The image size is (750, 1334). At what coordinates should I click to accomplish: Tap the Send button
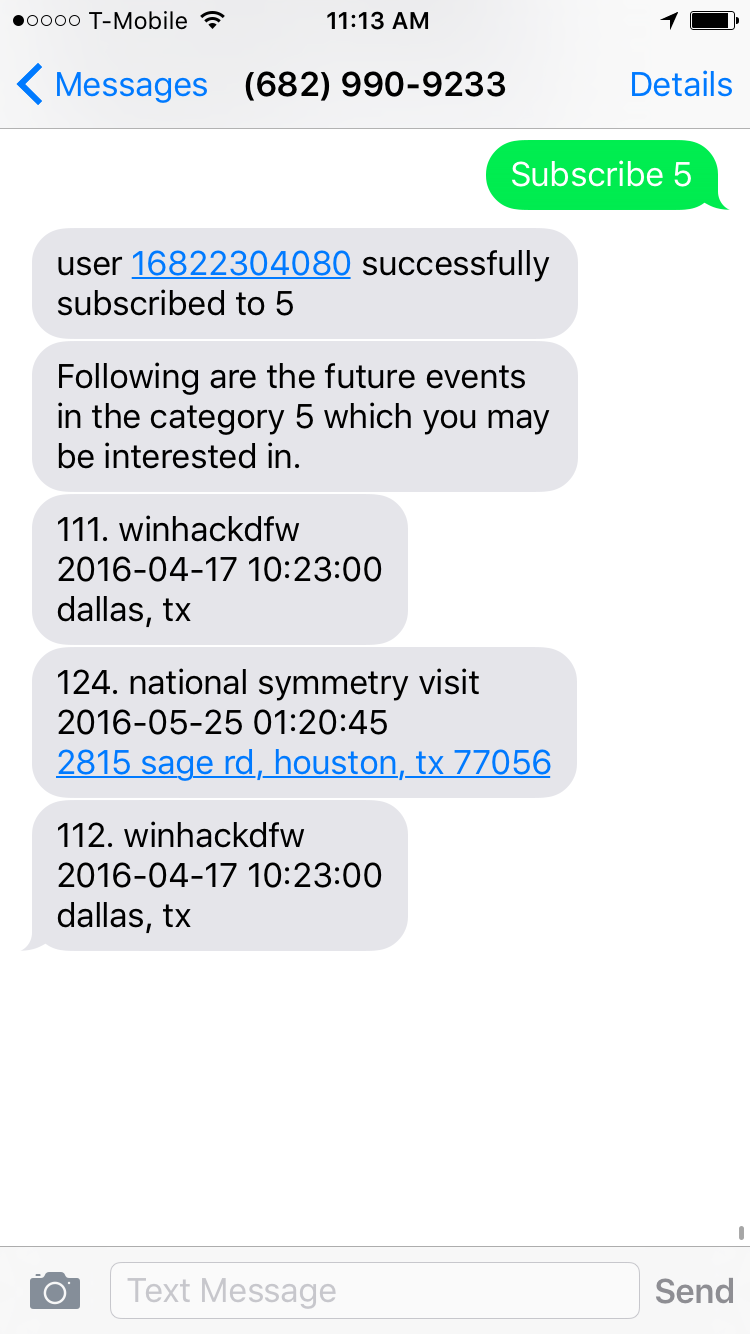pyautogui.click(x=694, y=1291)
